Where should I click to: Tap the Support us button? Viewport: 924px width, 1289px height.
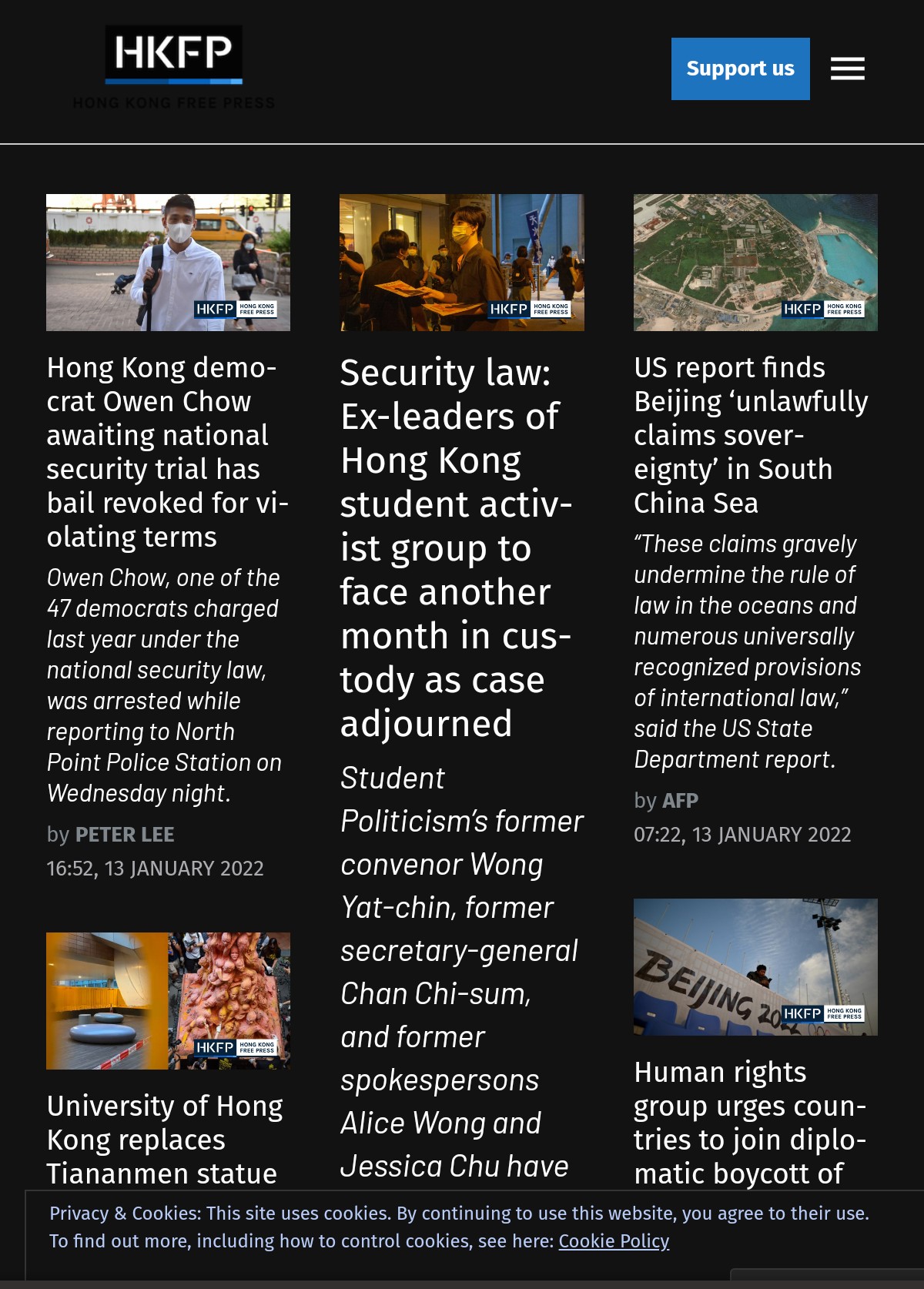[x=740, y=69]
